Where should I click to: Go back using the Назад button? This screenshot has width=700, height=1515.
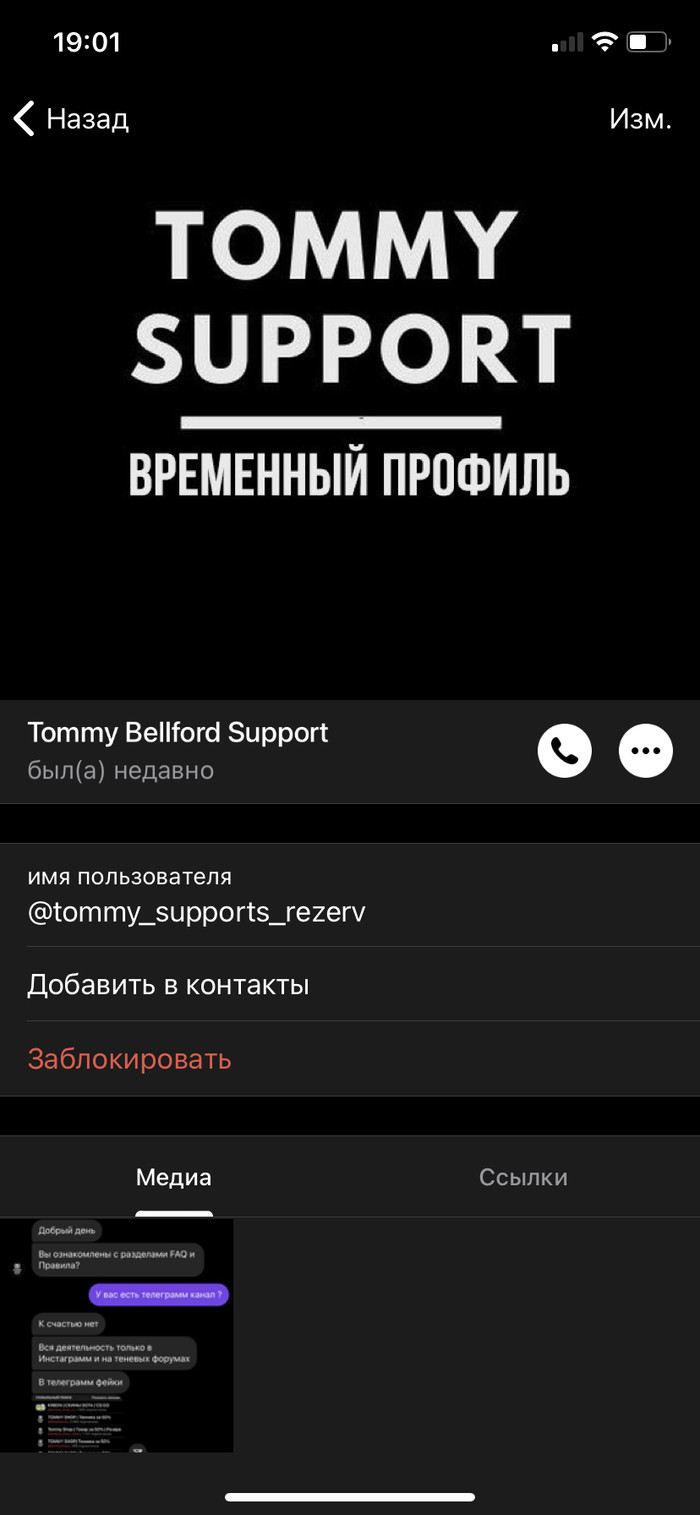tap(71, 119)
